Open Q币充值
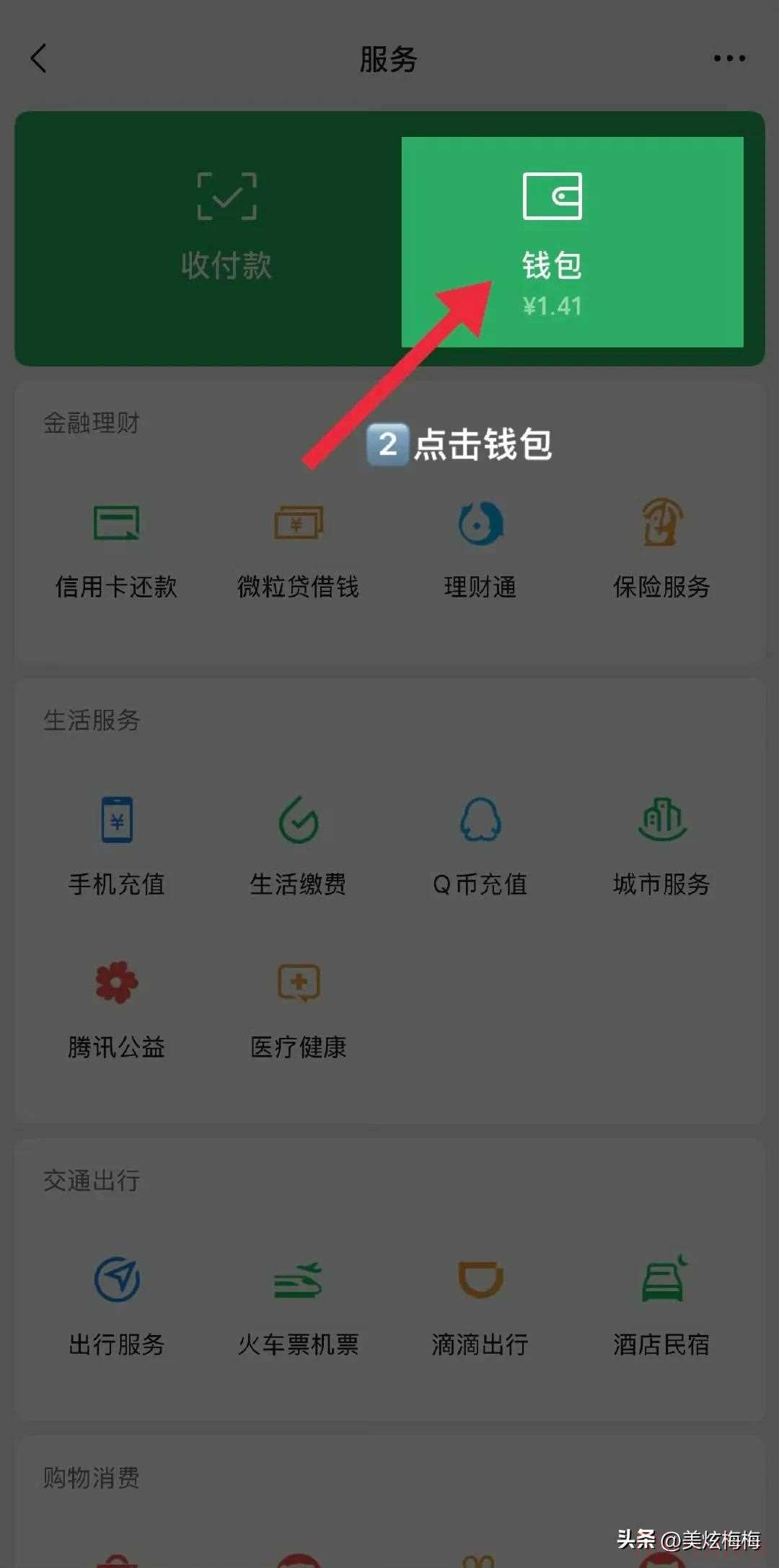779x1568 pixels. pos(480,845)
